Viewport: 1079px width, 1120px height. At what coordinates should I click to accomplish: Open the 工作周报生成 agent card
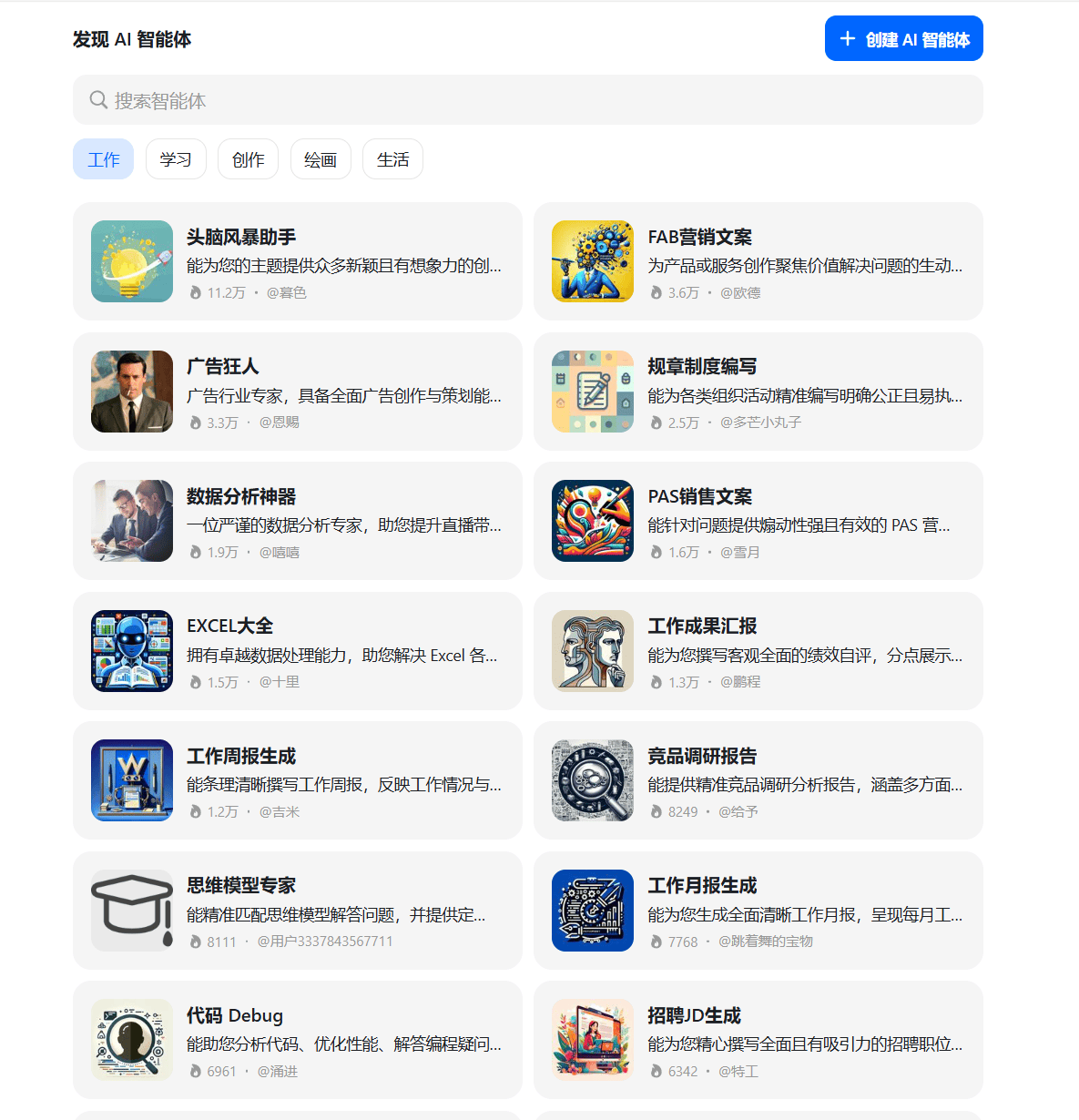click(297, 780)
